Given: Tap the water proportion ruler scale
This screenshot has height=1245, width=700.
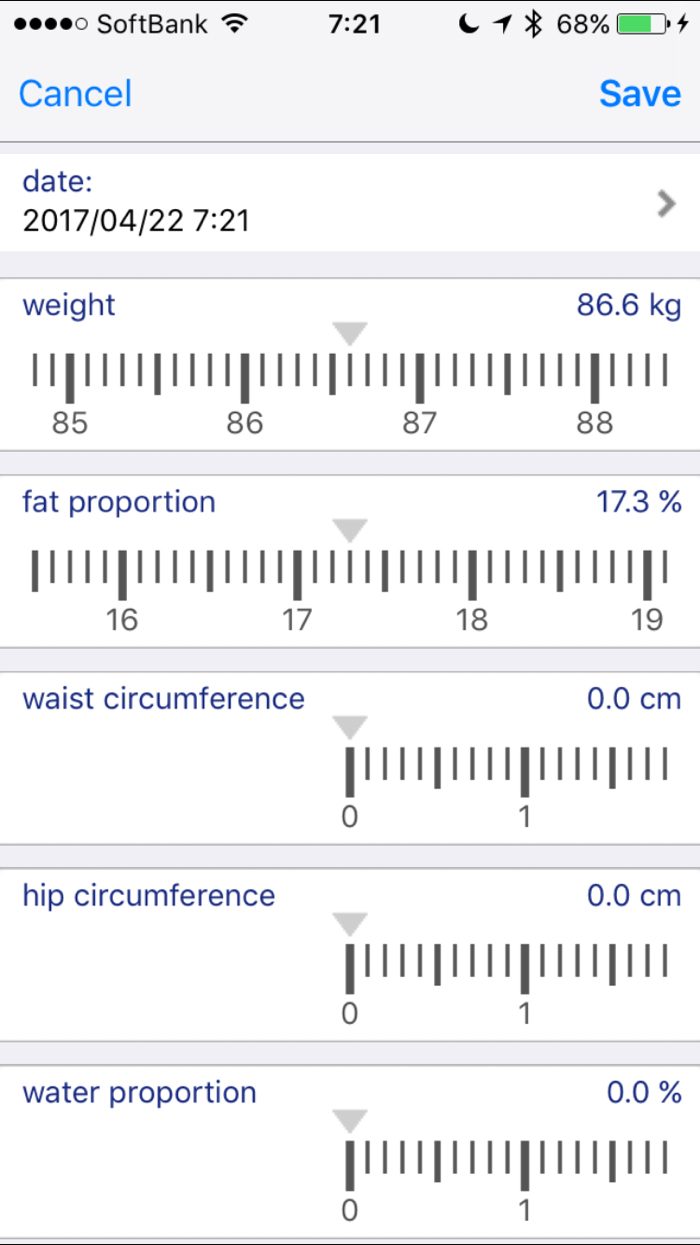Looking at the screenshot, I should click(507, 1163).
